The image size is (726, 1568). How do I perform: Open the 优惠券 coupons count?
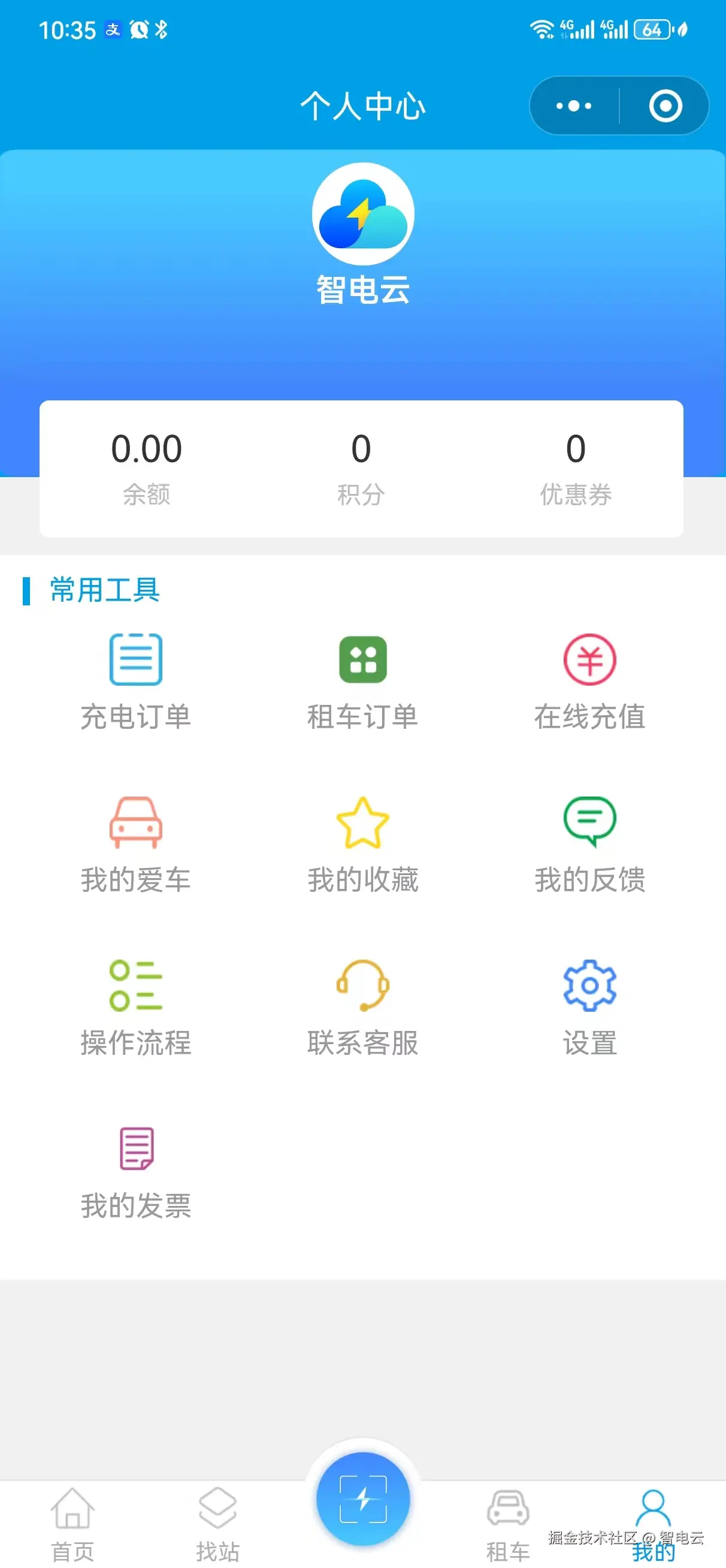tap(575, 447)
